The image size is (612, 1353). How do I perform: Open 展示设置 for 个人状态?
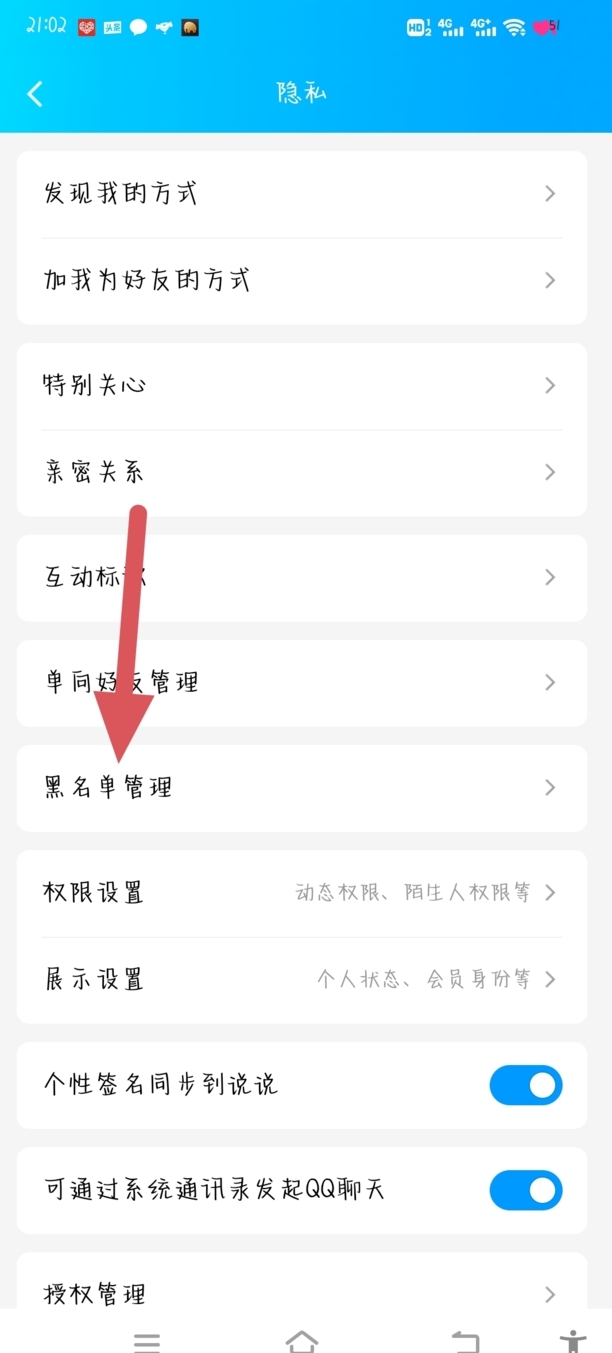(302, 980)
